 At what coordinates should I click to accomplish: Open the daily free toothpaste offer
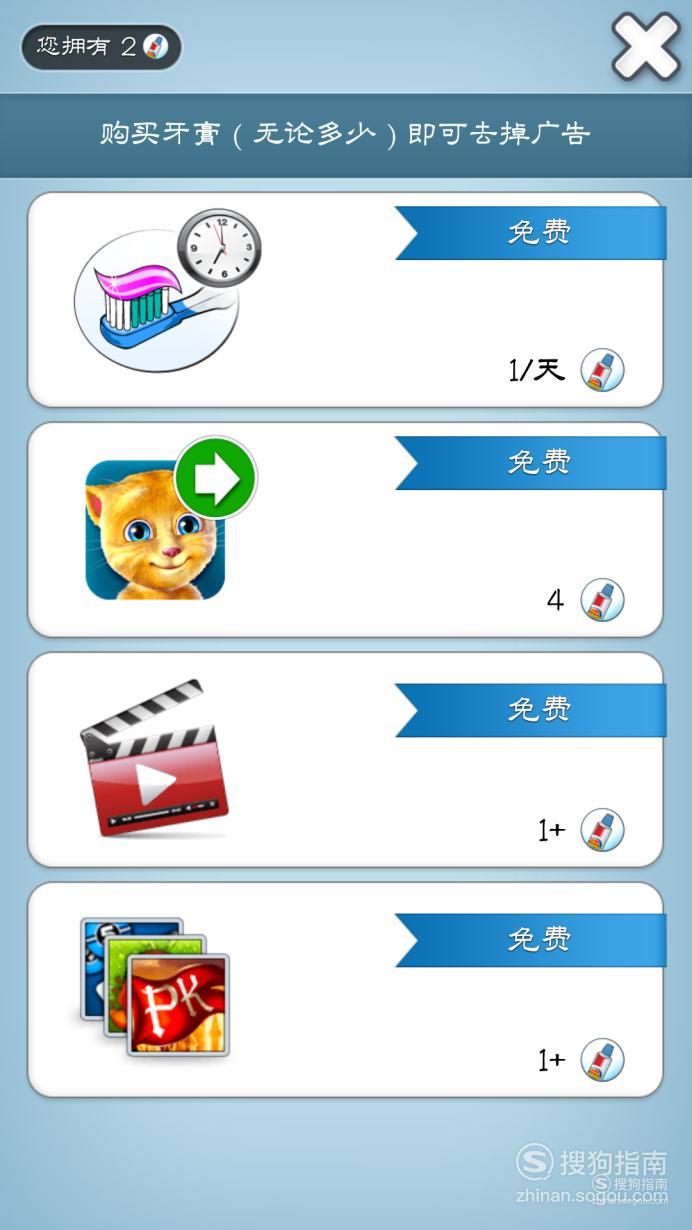pos(345,300)
